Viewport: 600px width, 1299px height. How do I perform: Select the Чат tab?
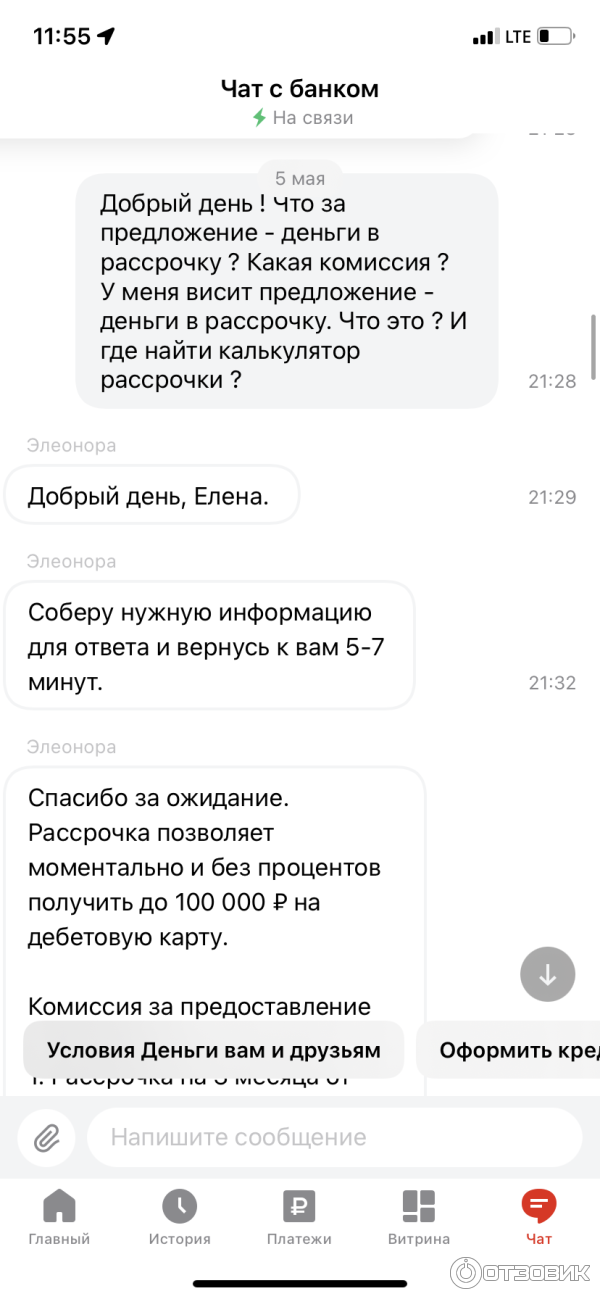click(539, 1216)
